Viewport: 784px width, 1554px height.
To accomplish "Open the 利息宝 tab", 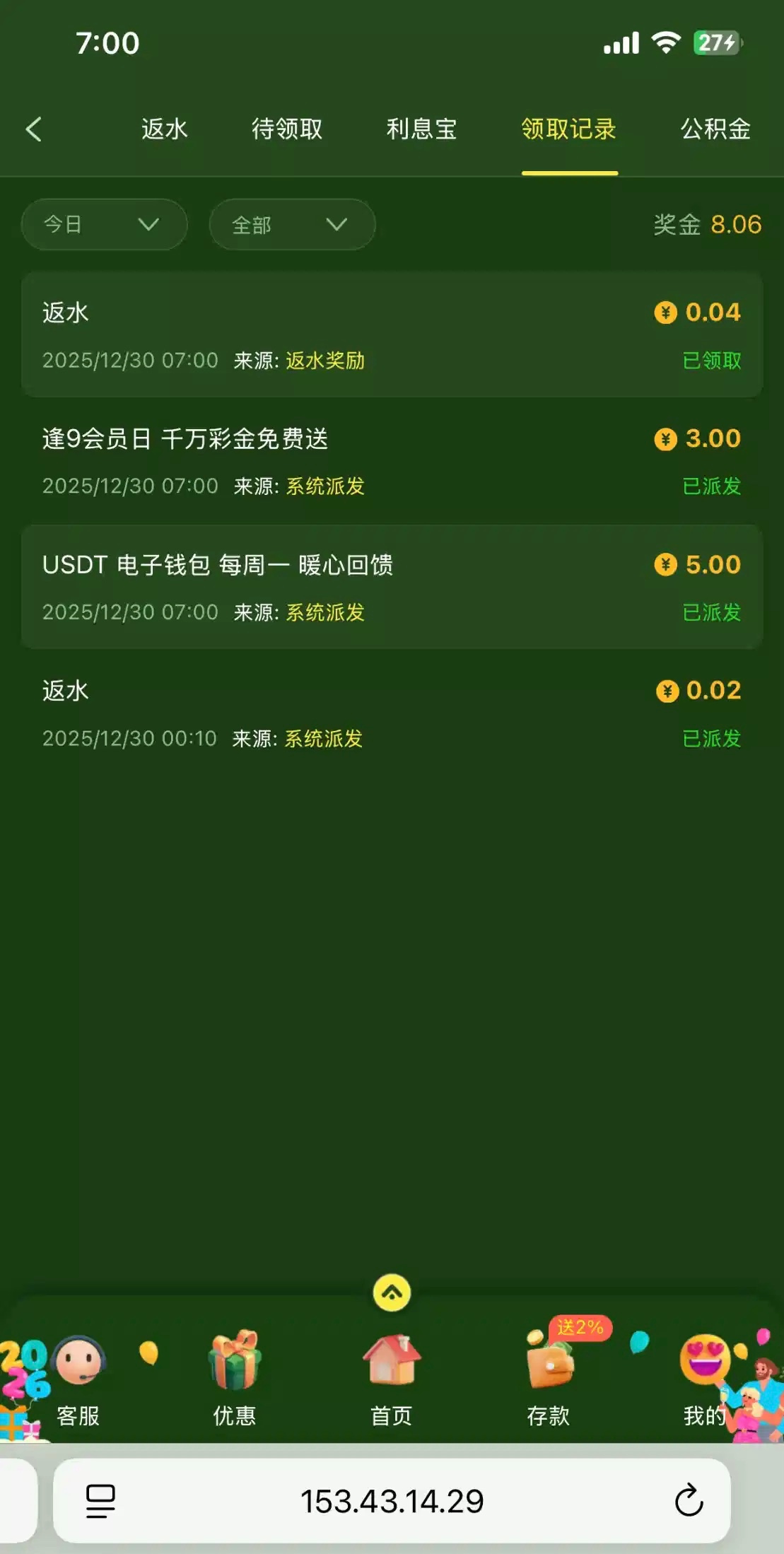I will 421,129.
